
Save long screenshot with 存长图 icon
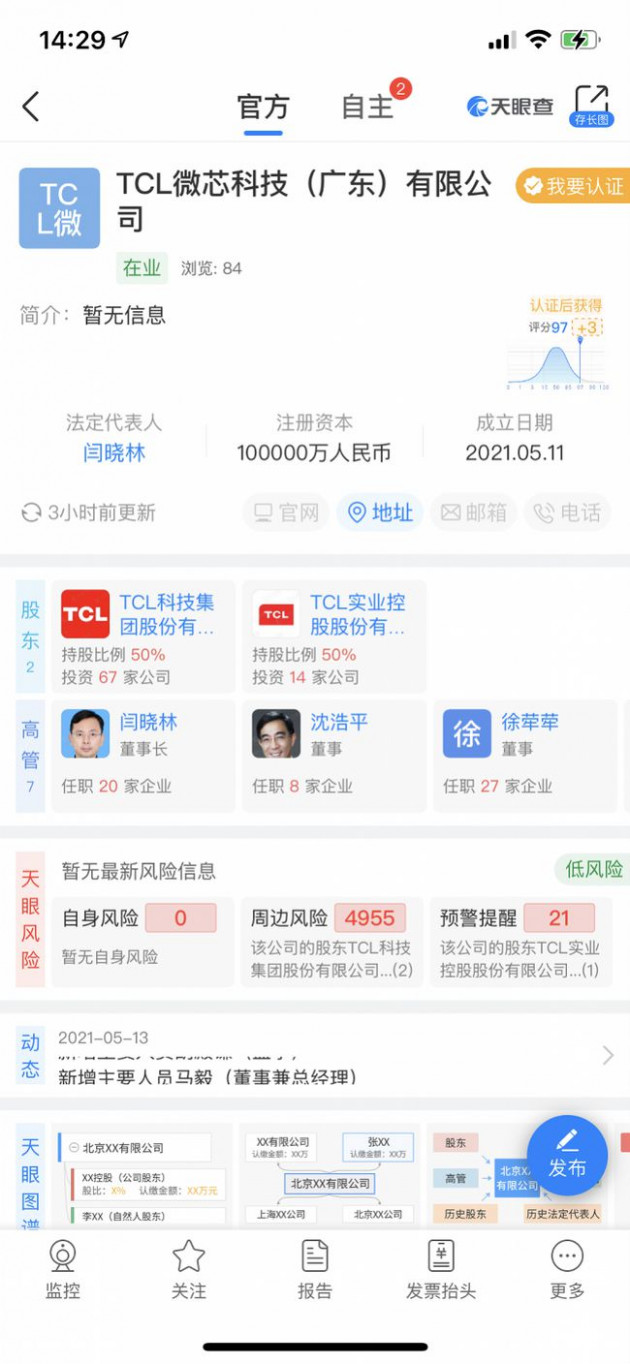point(591,105)
